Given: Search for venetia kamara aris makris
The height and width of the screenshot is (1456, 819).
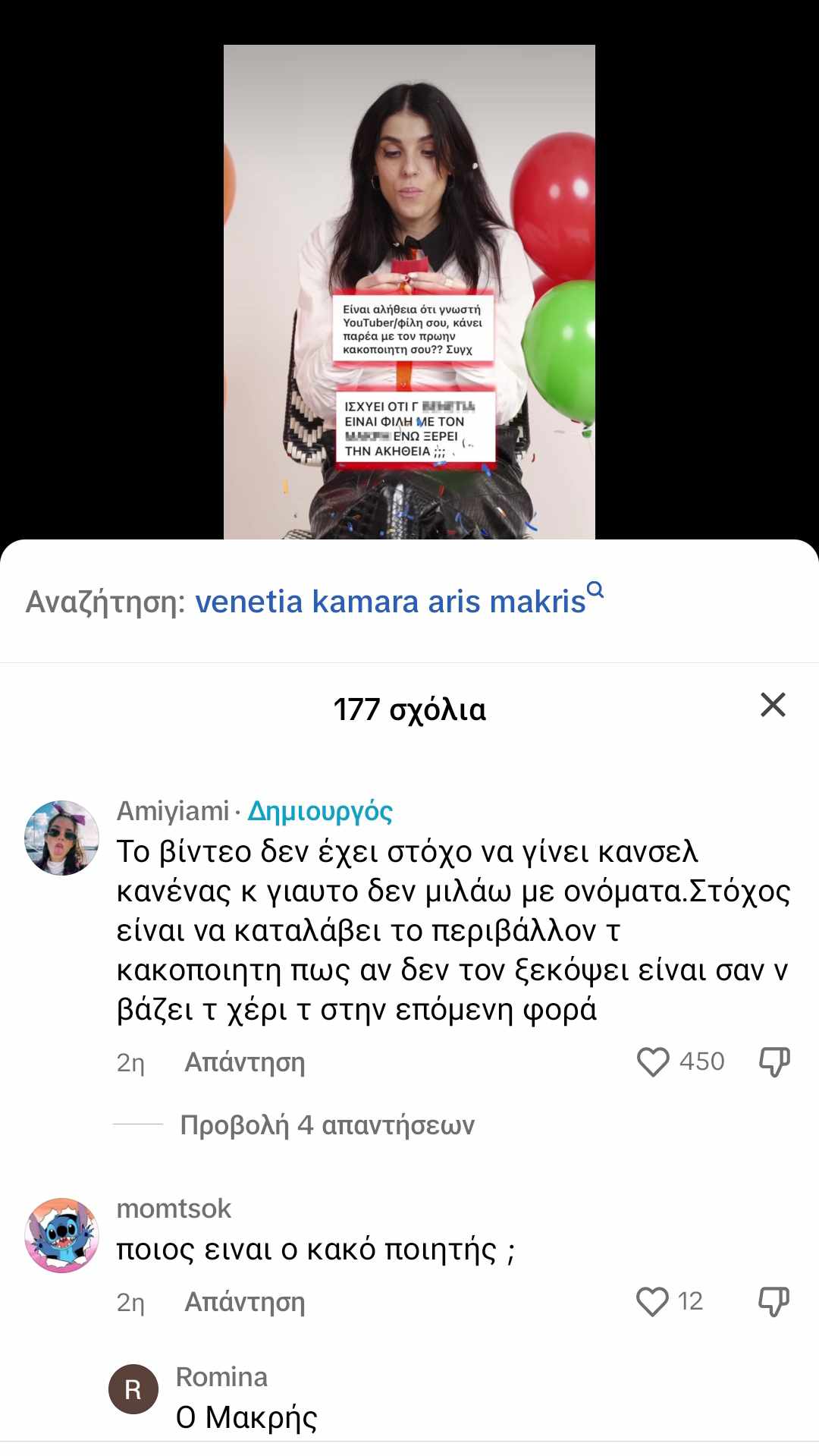Looking at the screenshot, I should (391, 602).
